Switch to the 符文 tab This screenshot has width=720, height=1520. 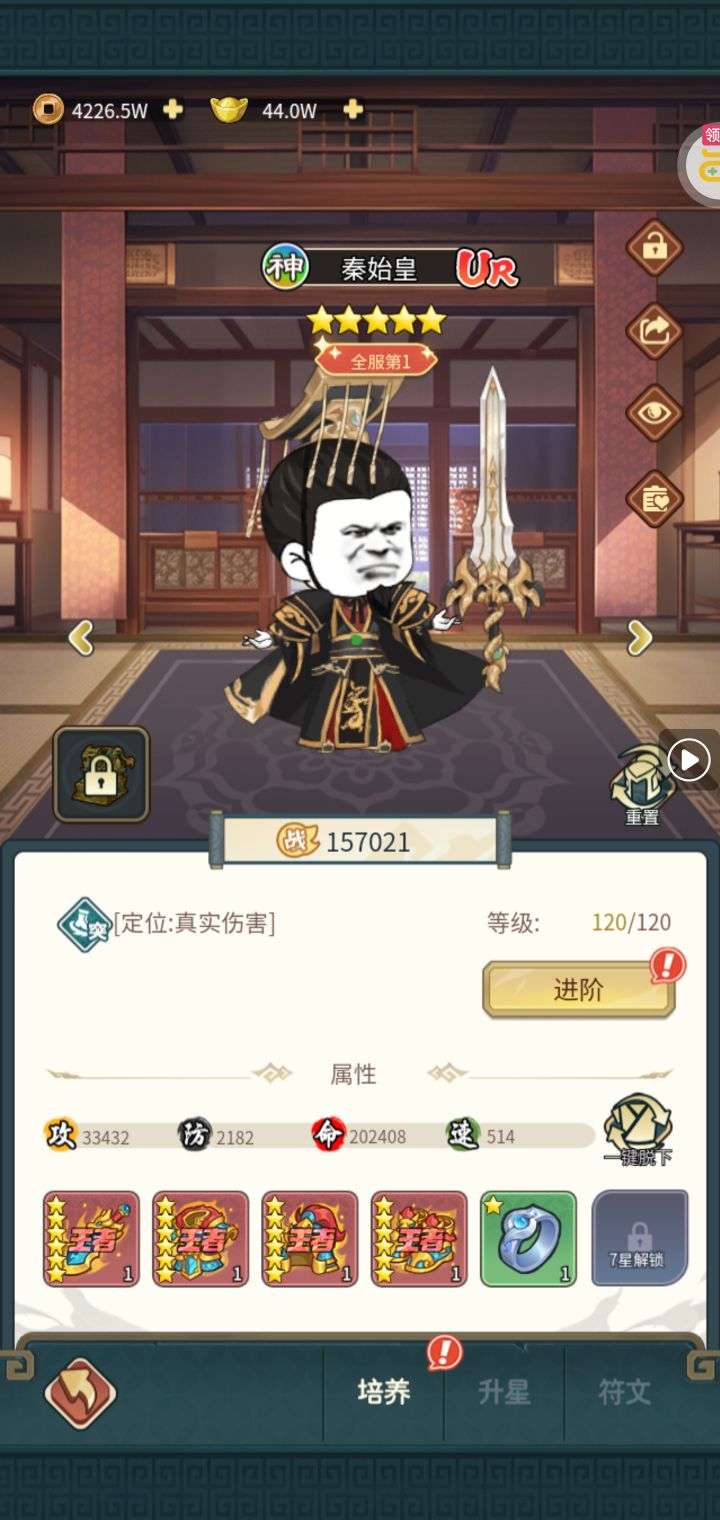(x=624, y=1392)
